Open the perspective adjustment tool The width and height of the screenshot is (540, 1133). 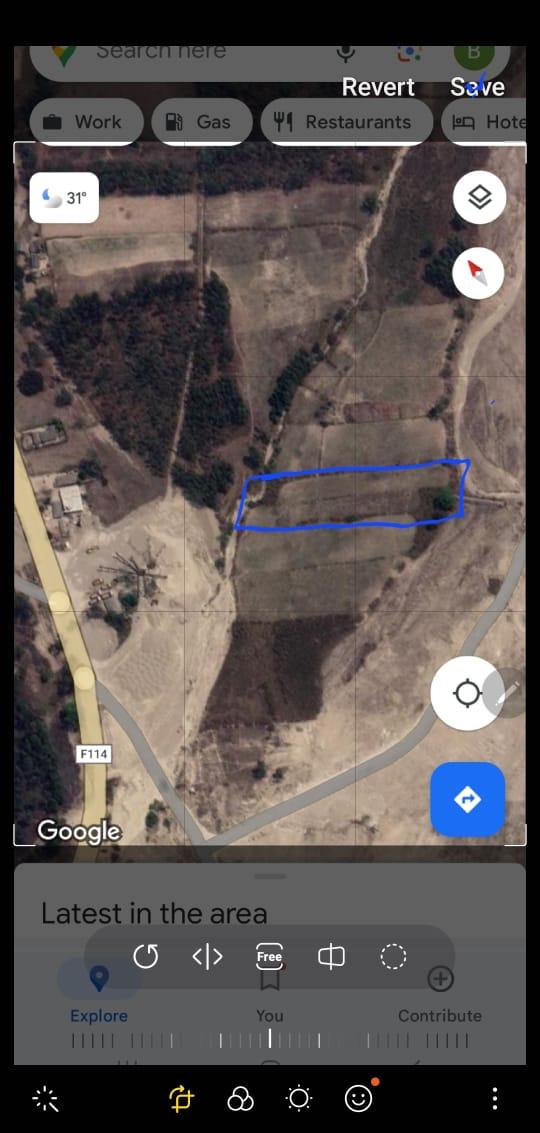coord(331,957)
